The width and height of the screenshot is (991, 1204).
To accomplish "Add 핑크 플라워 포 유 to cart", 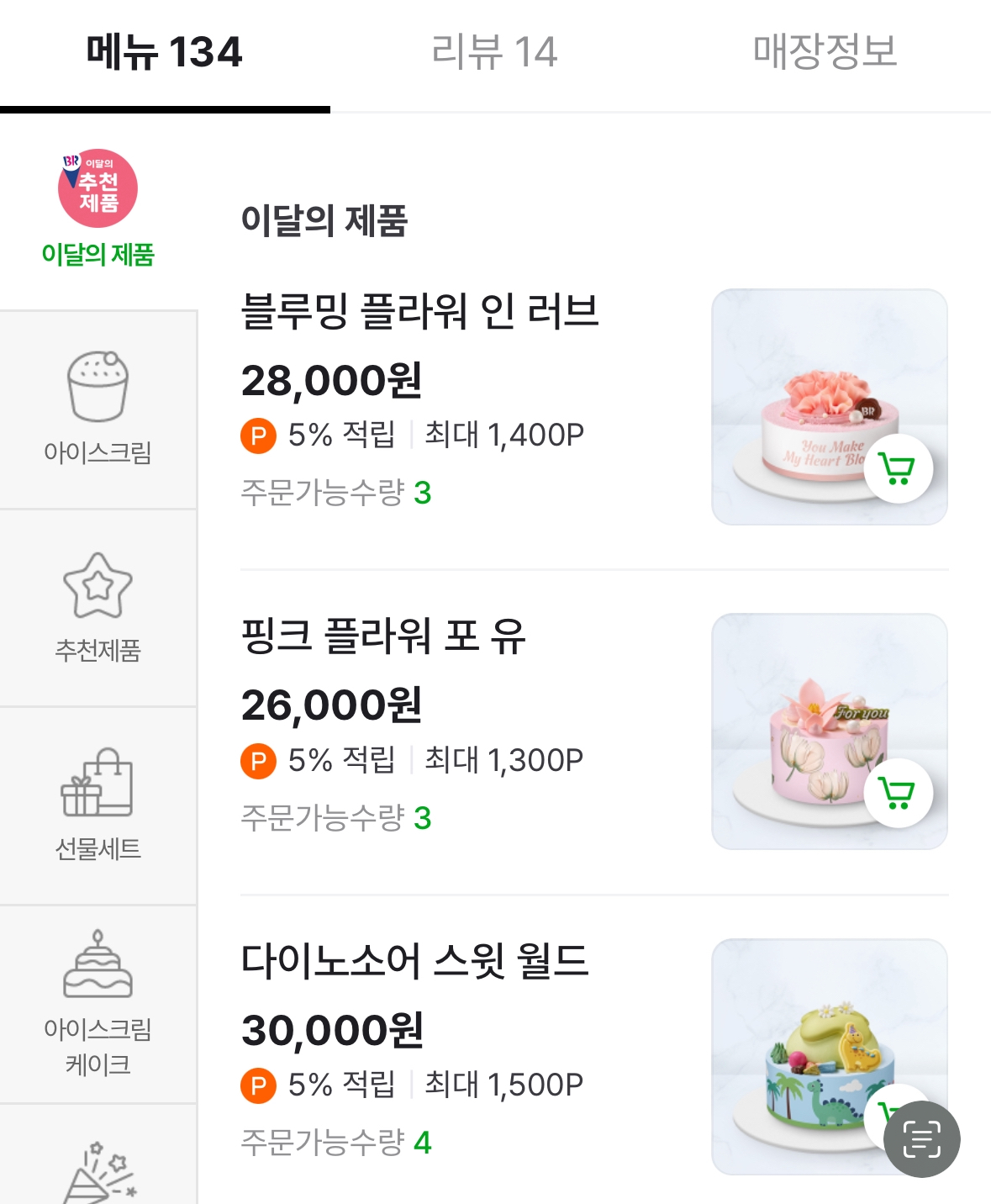I will [x=899, y=793].
